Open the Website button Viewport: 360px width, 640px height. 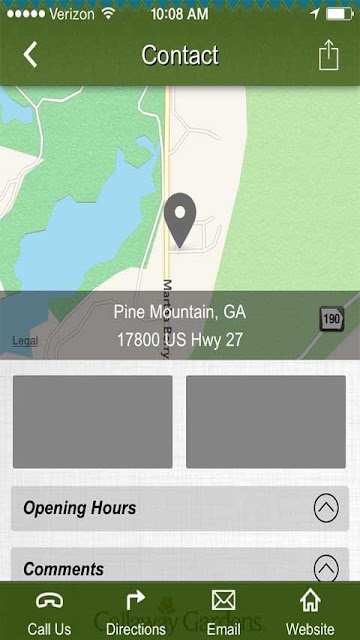tap(310, 612)
